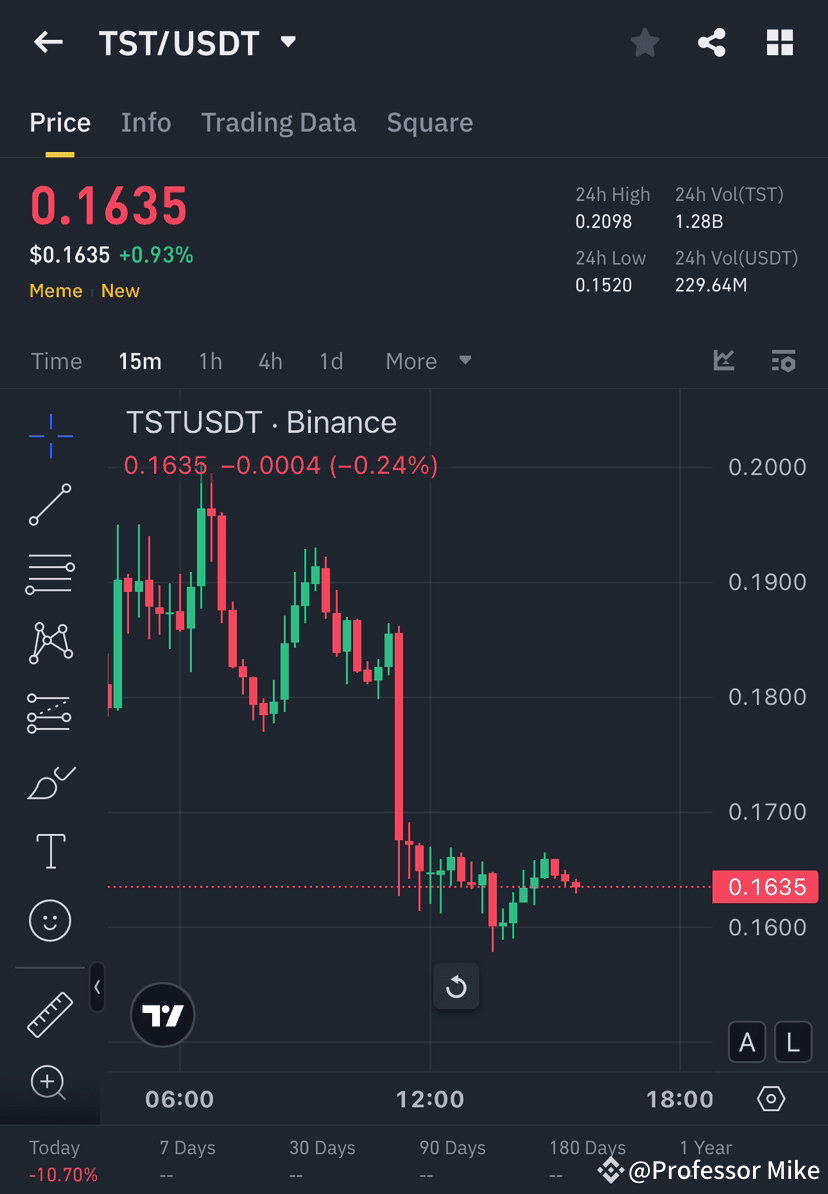Open the XABCD pattern drawing tool

pos(50,643)
